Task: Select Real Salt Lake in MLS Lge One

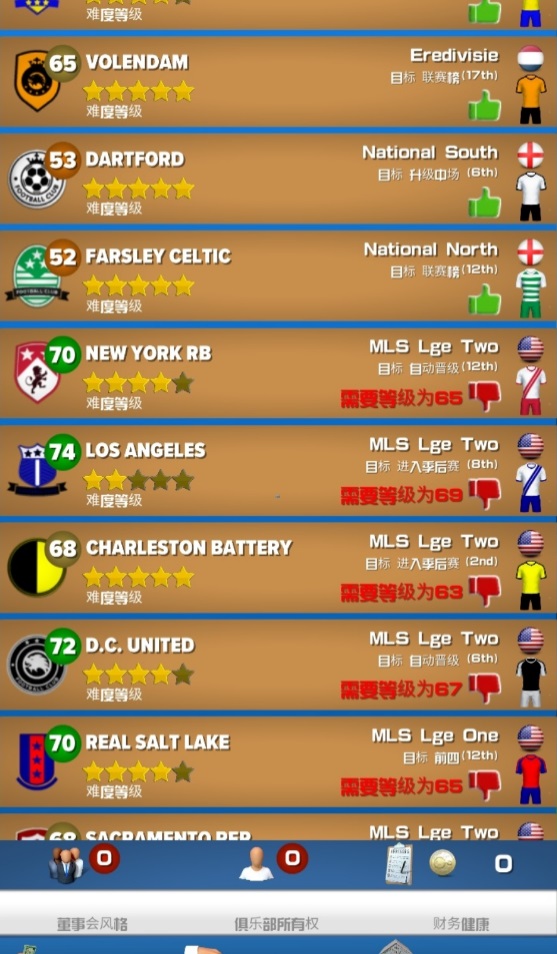Action: 278,763
